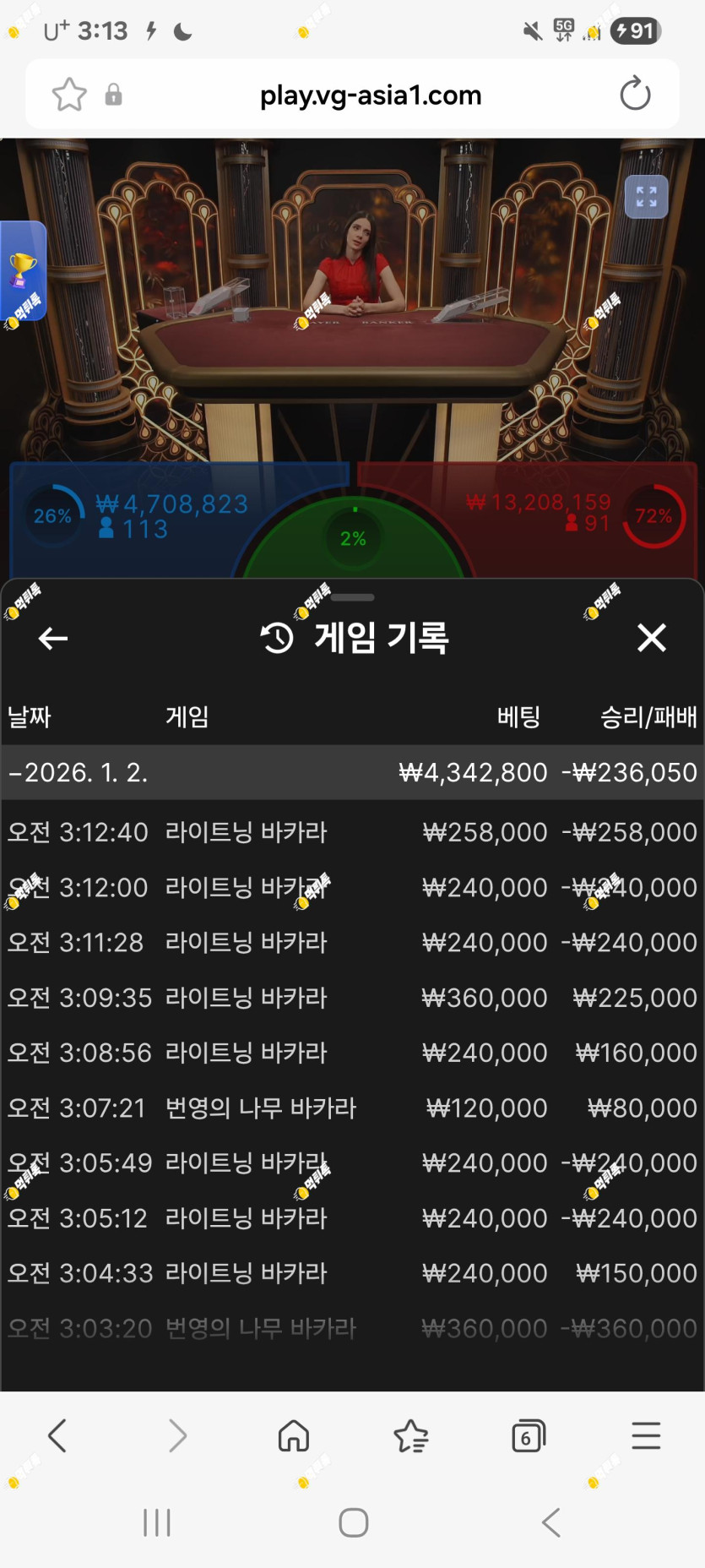Open the 3:09:35 game record

[352, 998]
